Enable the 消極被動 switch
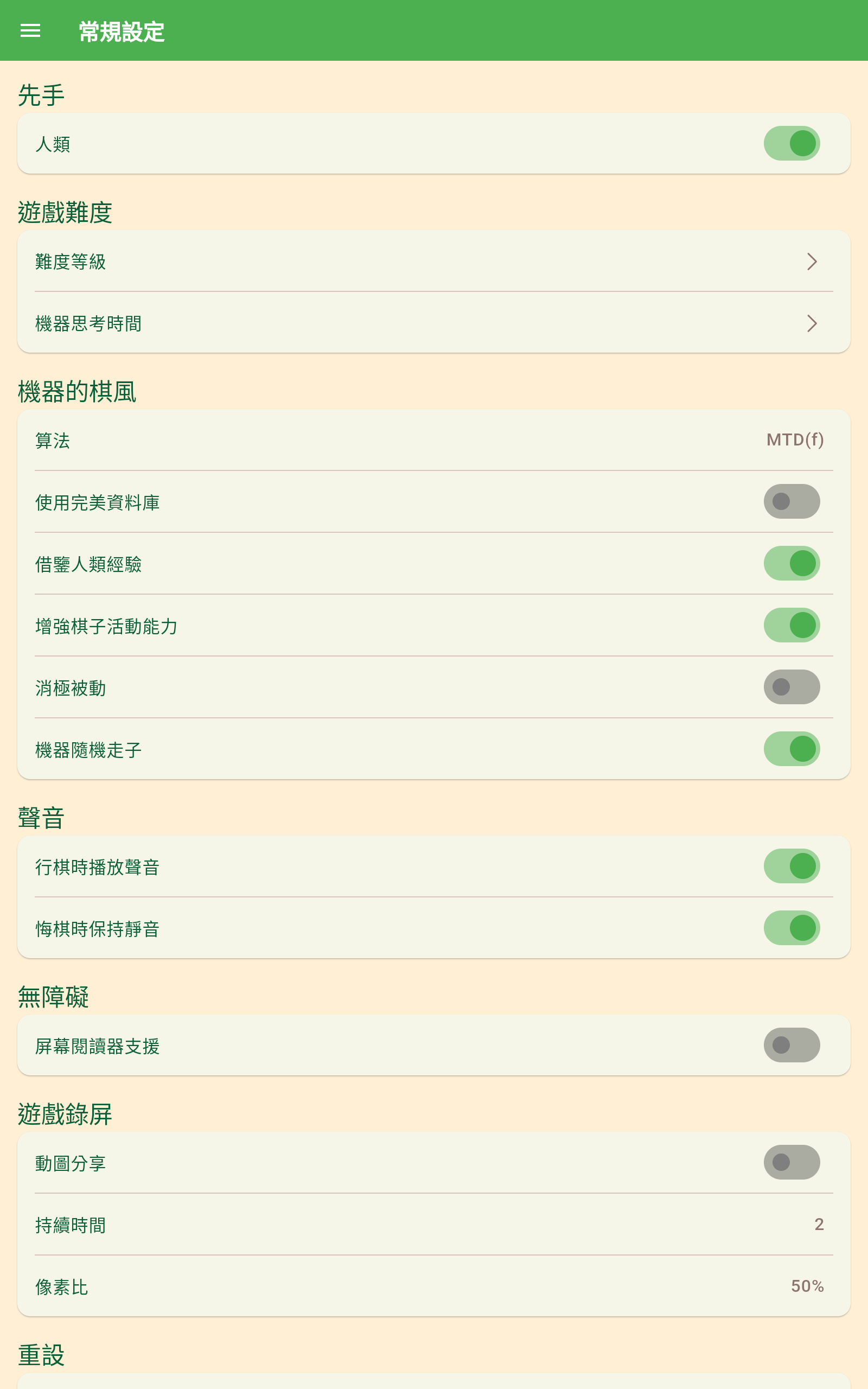Screen dimensions: 868x1389 pyautogui.click(x=791, y=687)
